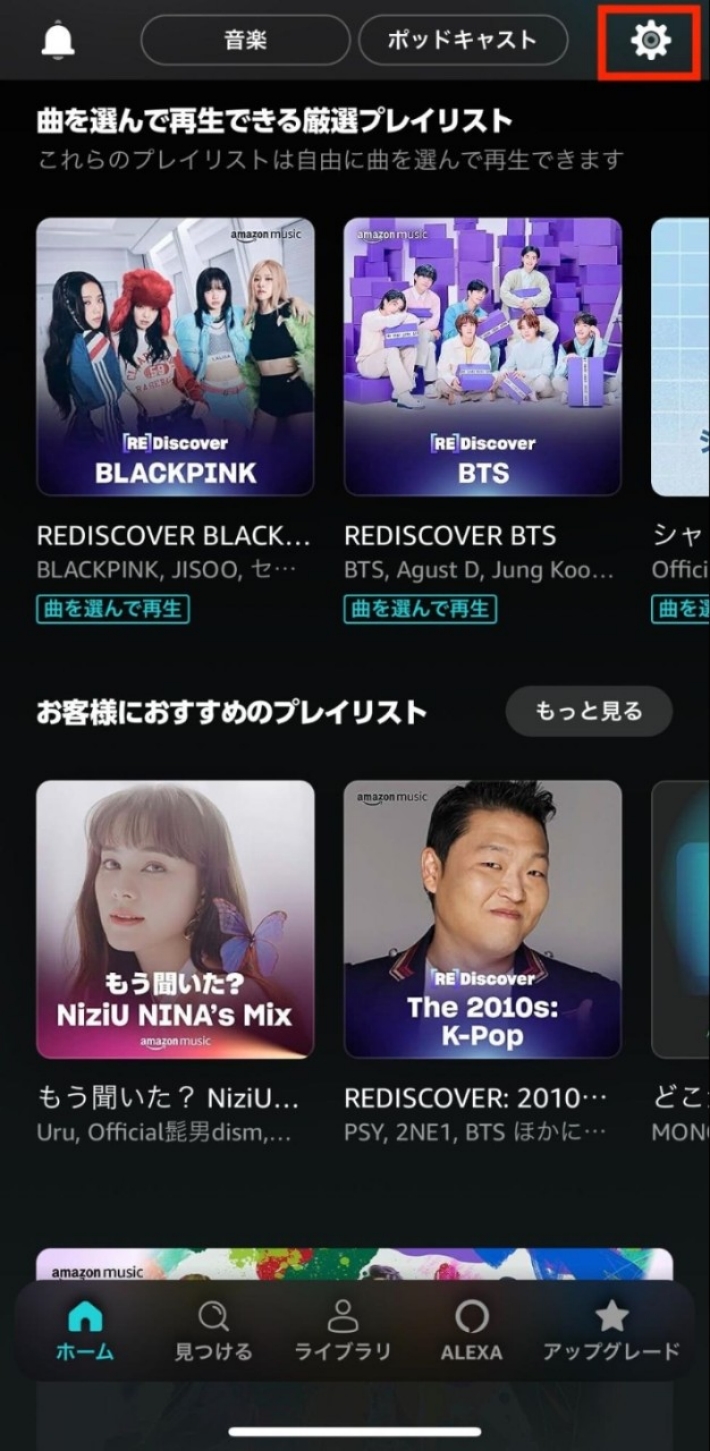Switch to the 見つける tab
710x1451 pixels.
(x=213, y=1331)
